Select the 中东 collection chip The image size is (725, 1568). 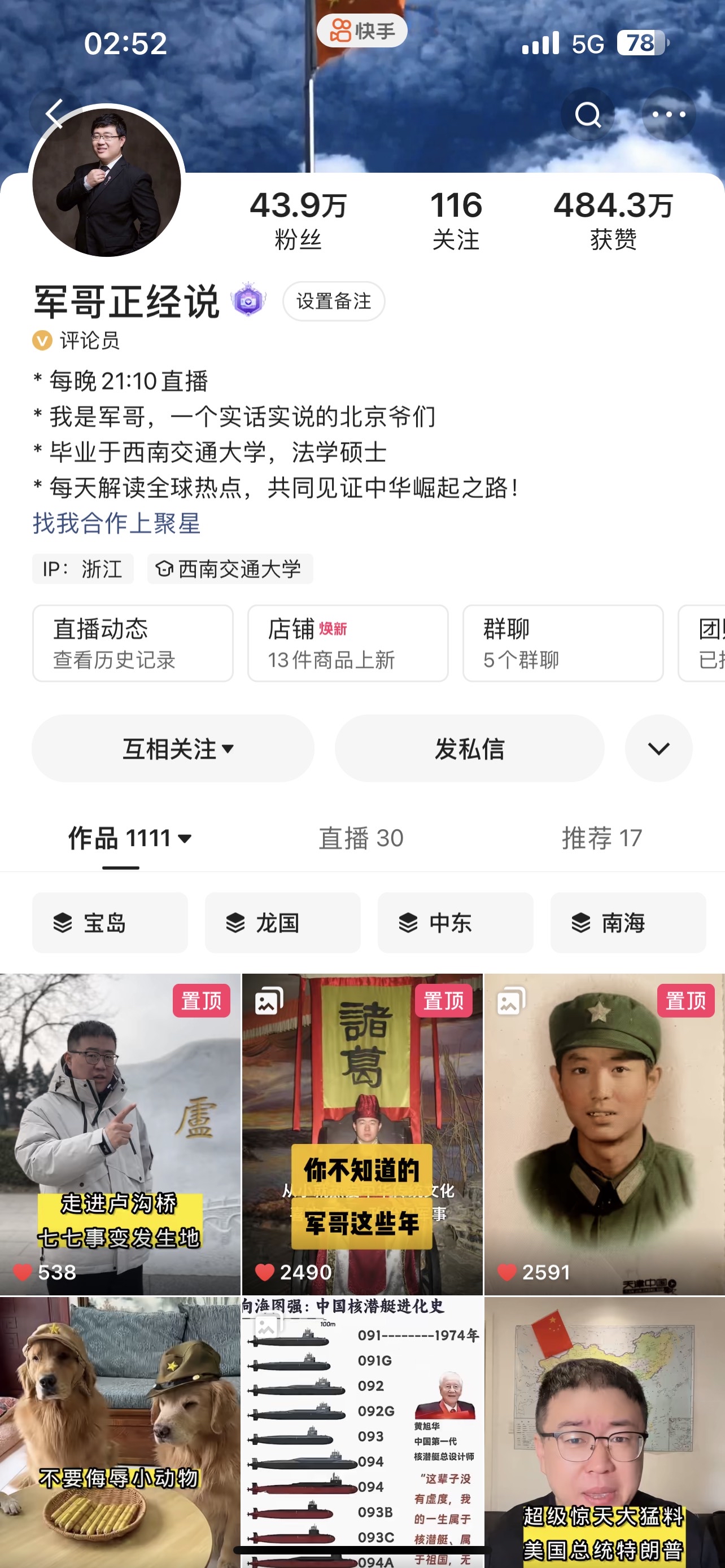pos(455,923)
